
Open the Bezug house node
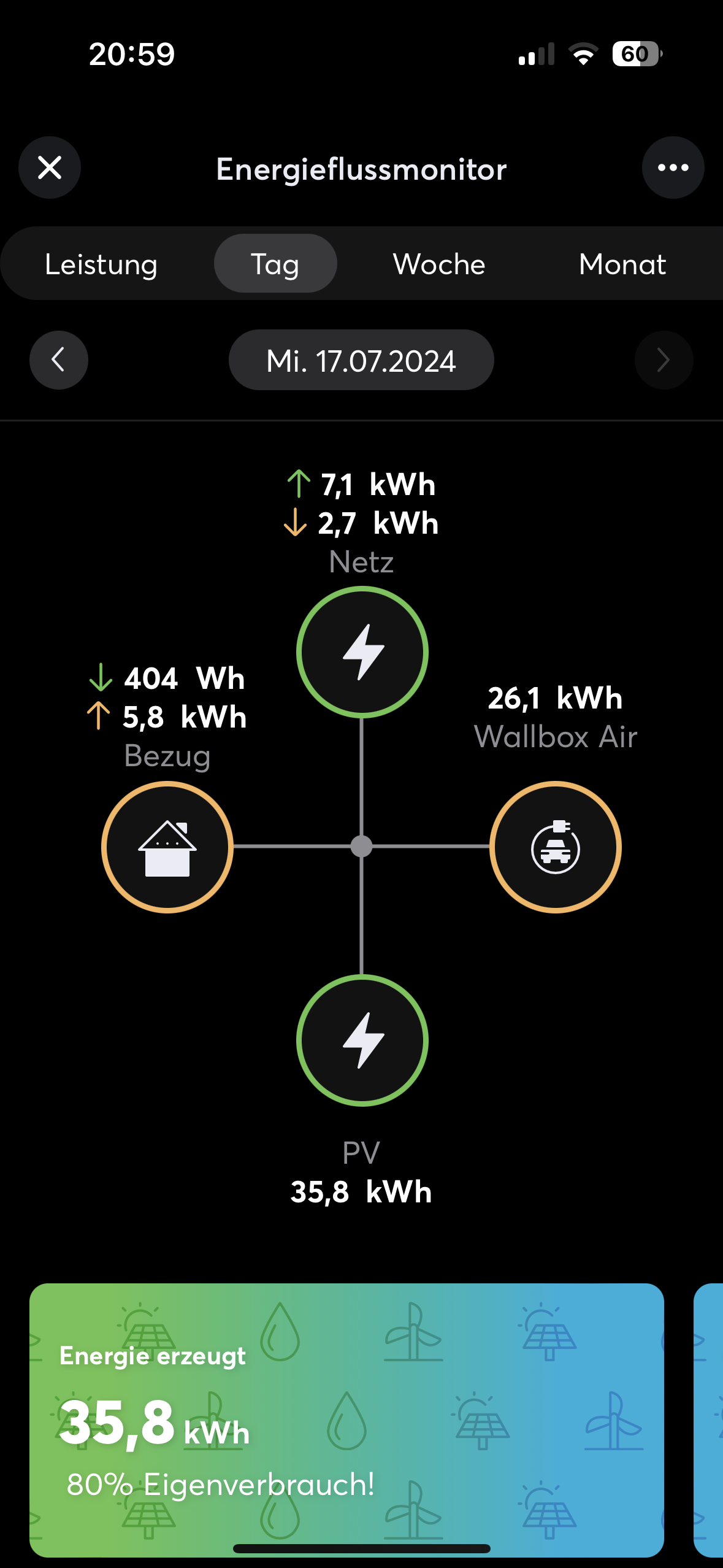coord(167,847)
